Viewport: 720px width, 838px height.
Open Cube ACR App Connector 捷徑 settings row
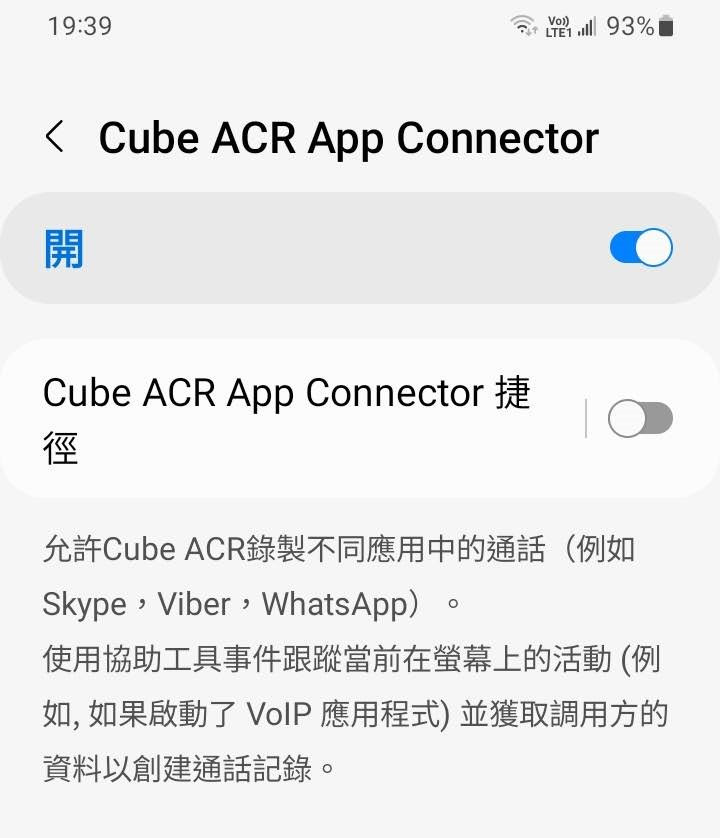[290, 420]
